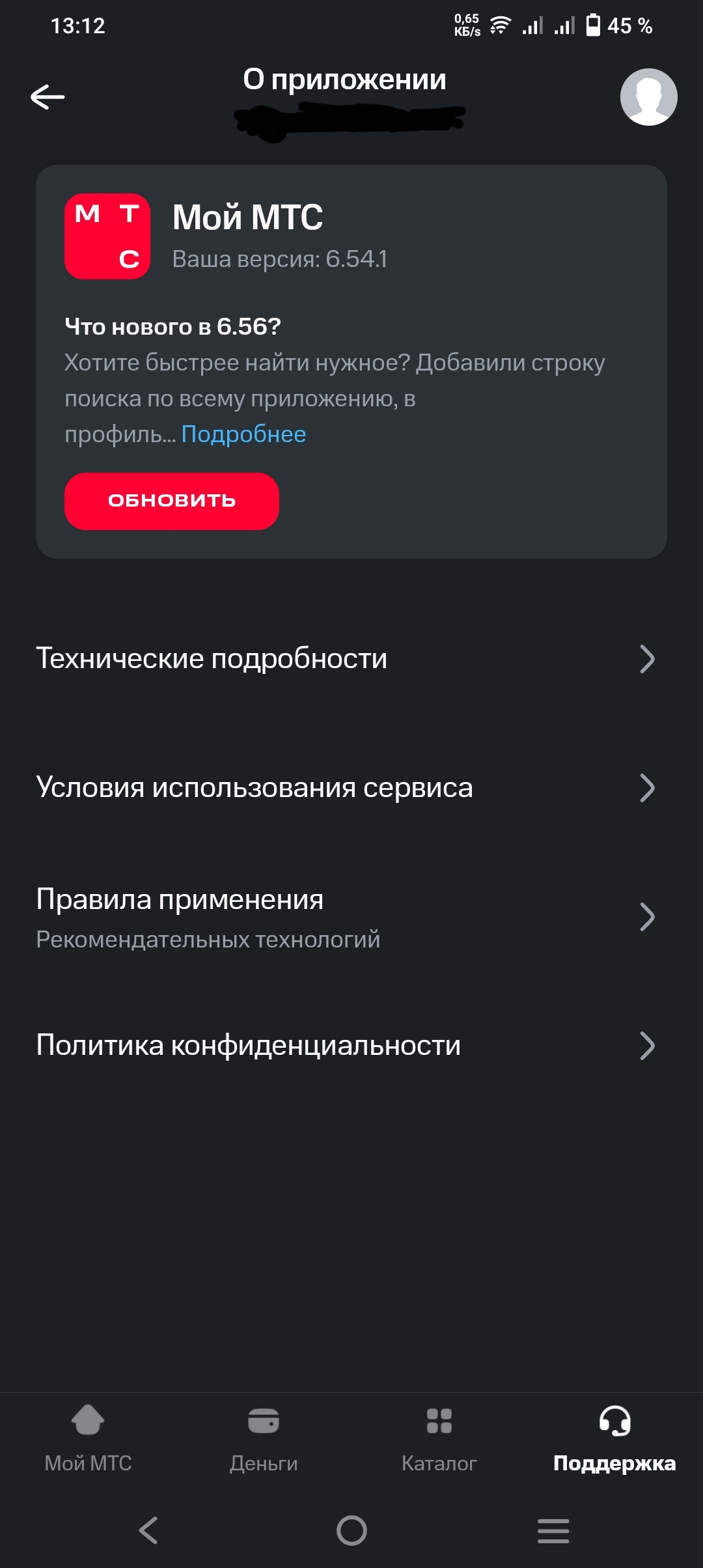Open Правила применения рекомендательных технологий
Viewport: 703px width, 1568px height.
pyautogui.click(x=345, y=917)
